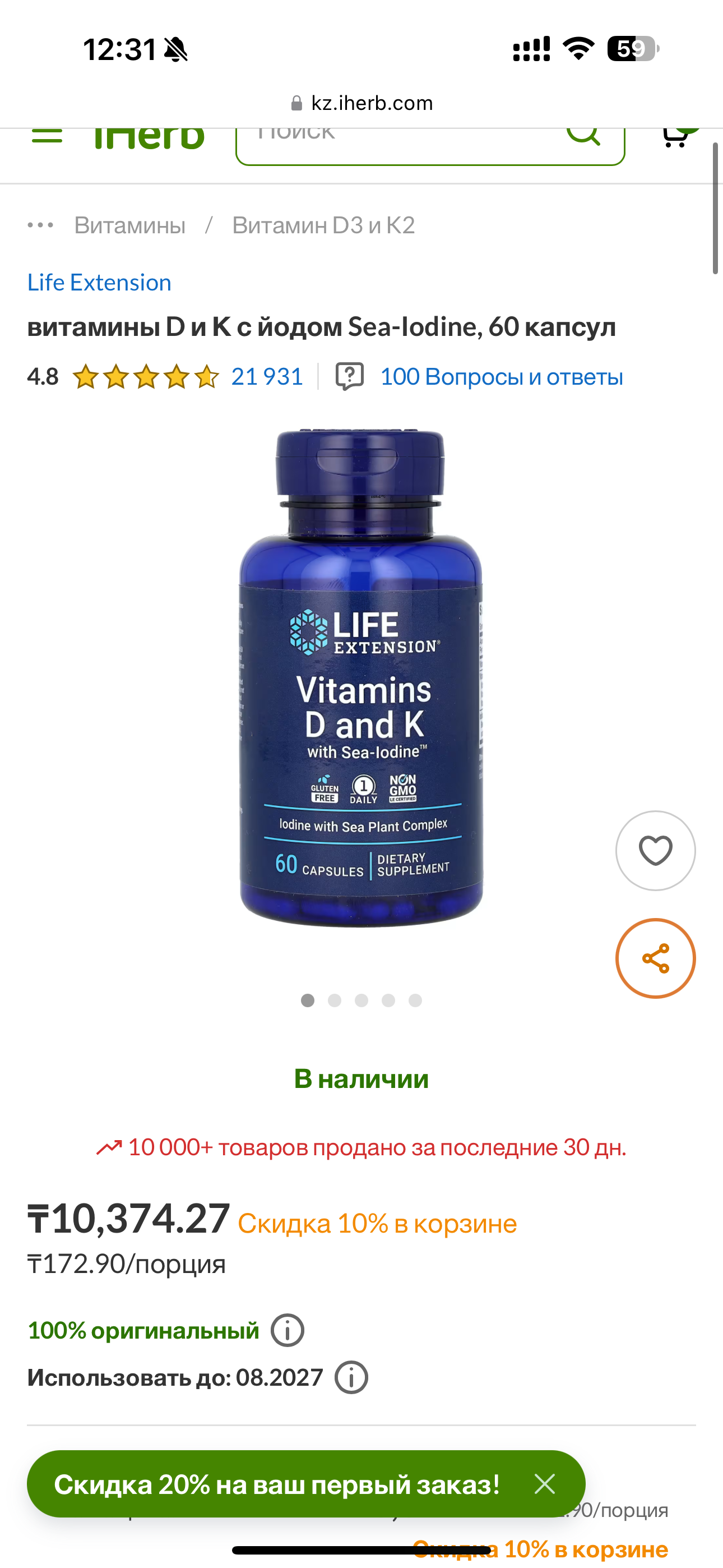Image resolution: width=723 pixels, height=1568 pixels.
Task: Add product to wishlist with heart icon
Action: 655,850
